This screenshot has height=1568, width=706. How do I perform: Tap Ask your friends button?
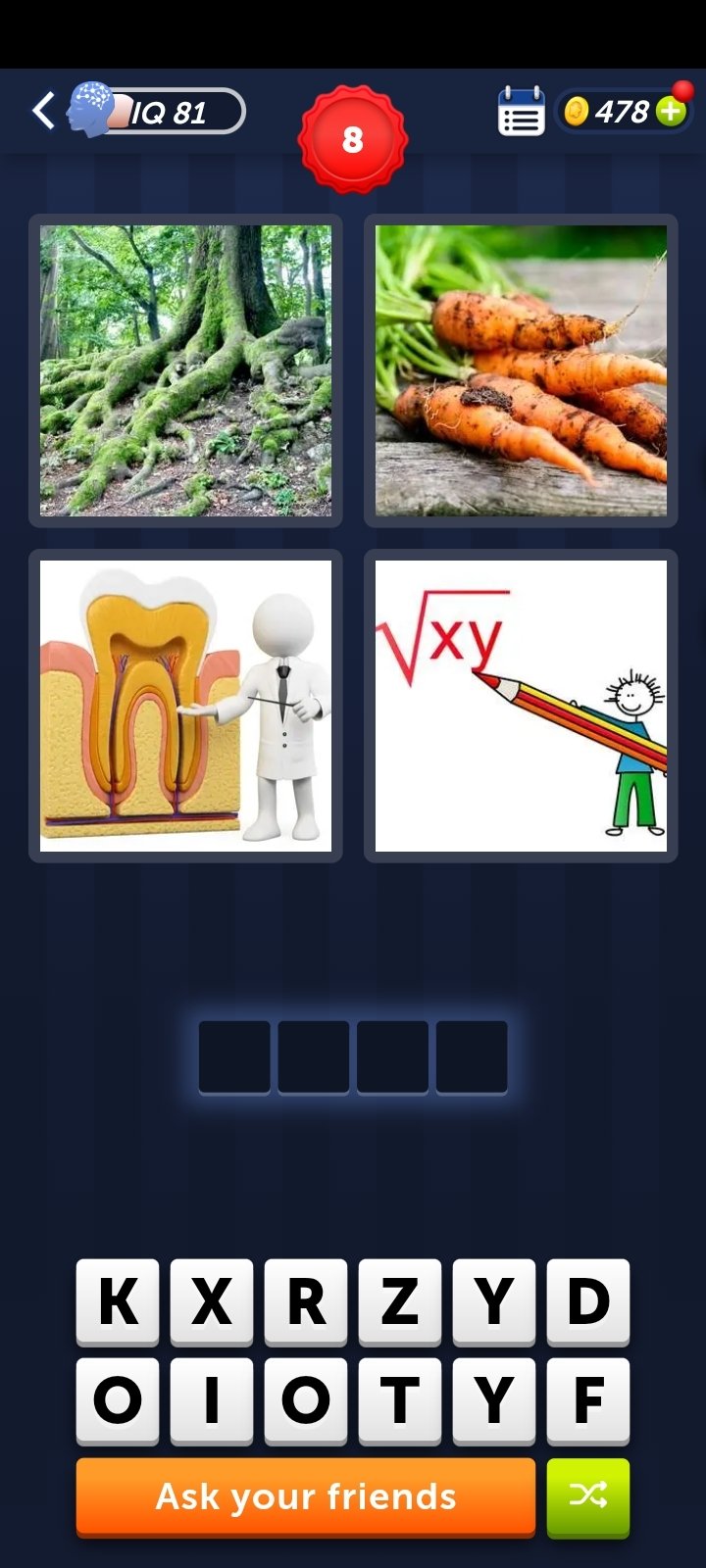click(x=306, y=1496)
